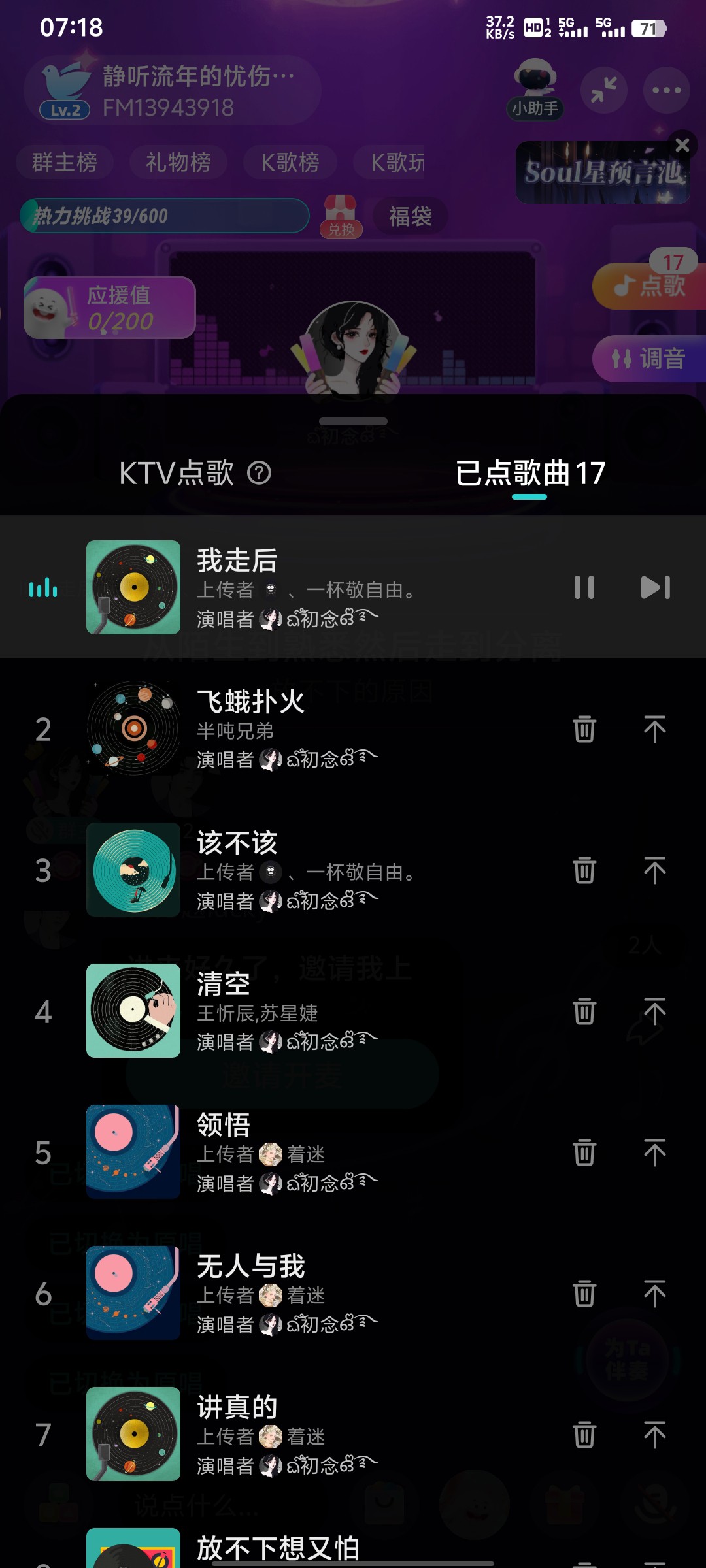Delete the song 领悟
706x1568 pixels.
point(584,1152)
